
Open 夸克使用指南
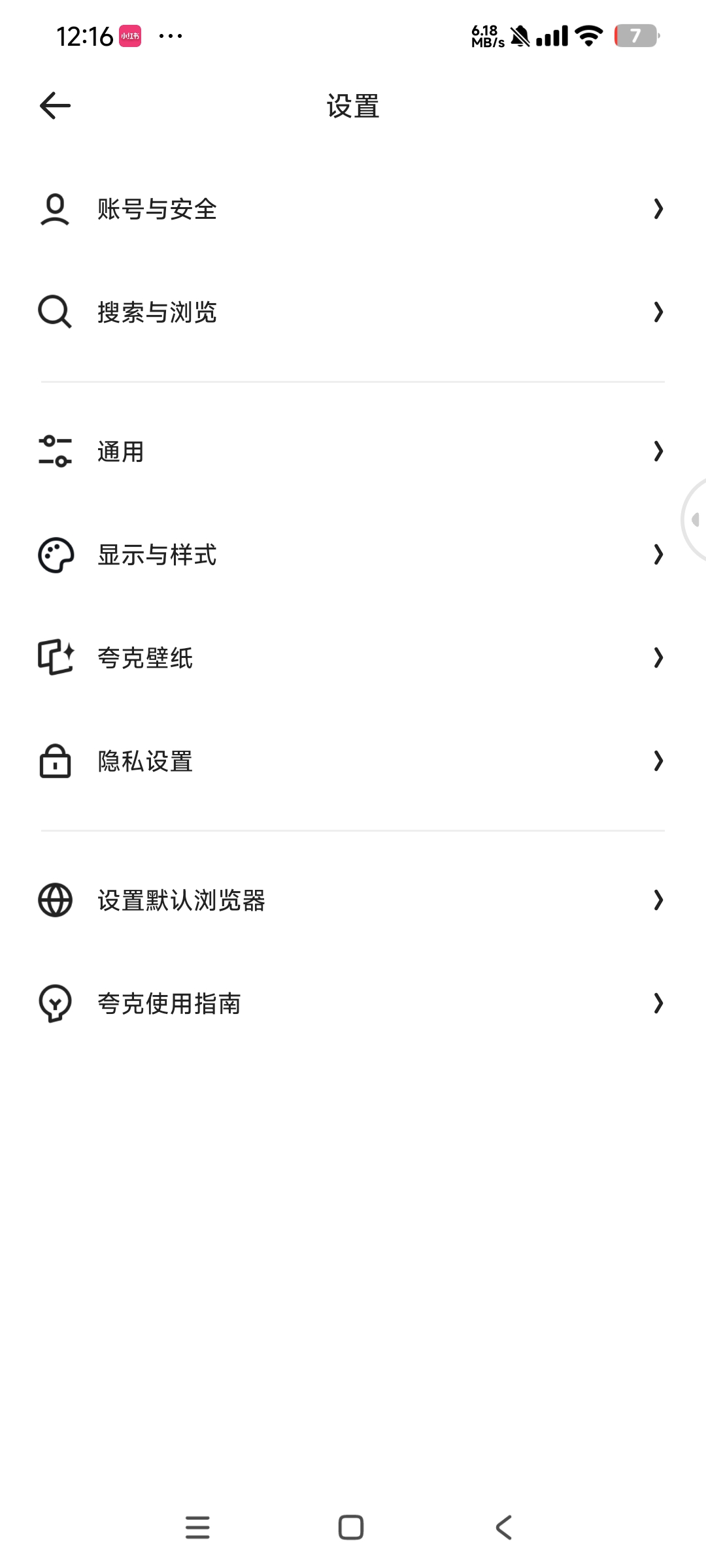pyautogui.click(x=353, y=1004)
